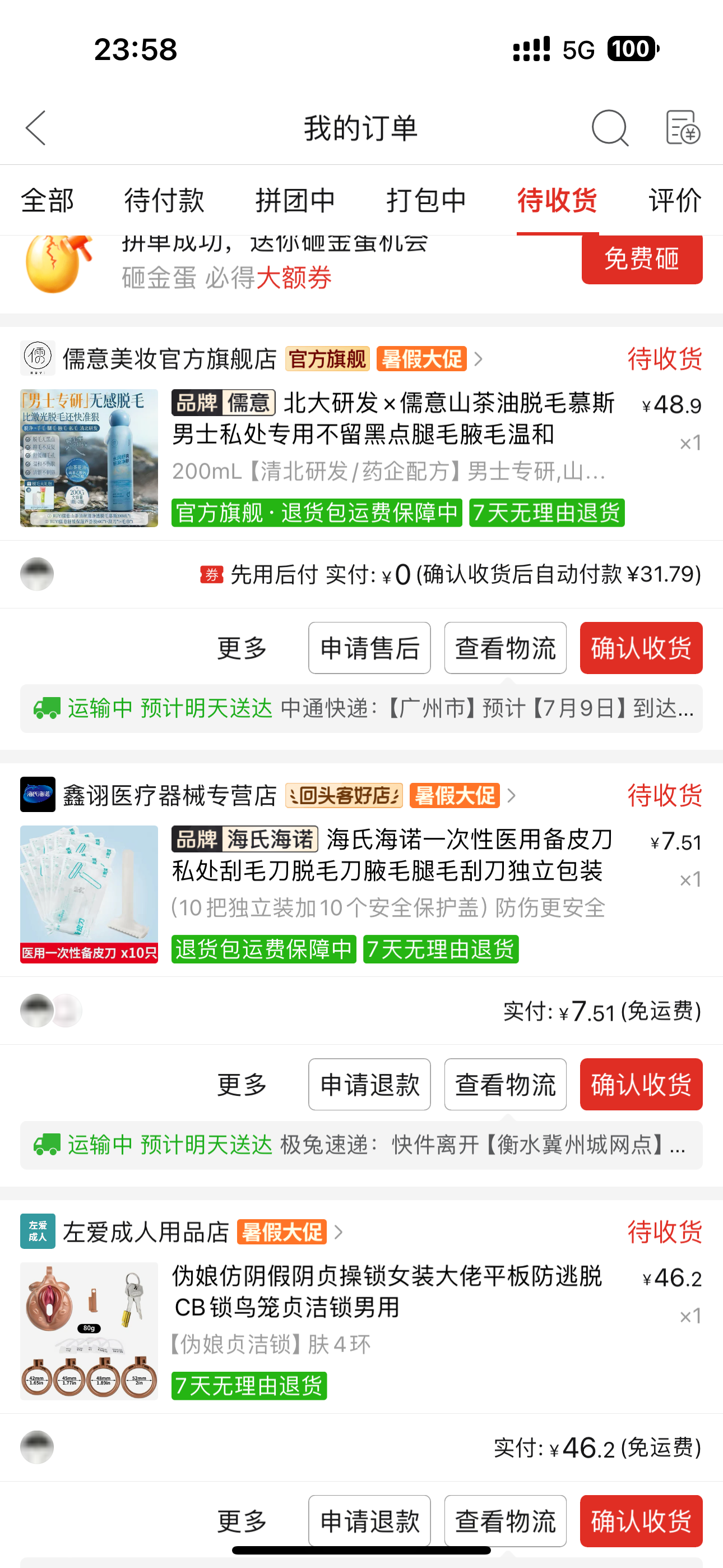The height and width of the screenshot is (1568, 723).
Task: Open 极兔速递 shipping status bar
Action: [361, 1145]
